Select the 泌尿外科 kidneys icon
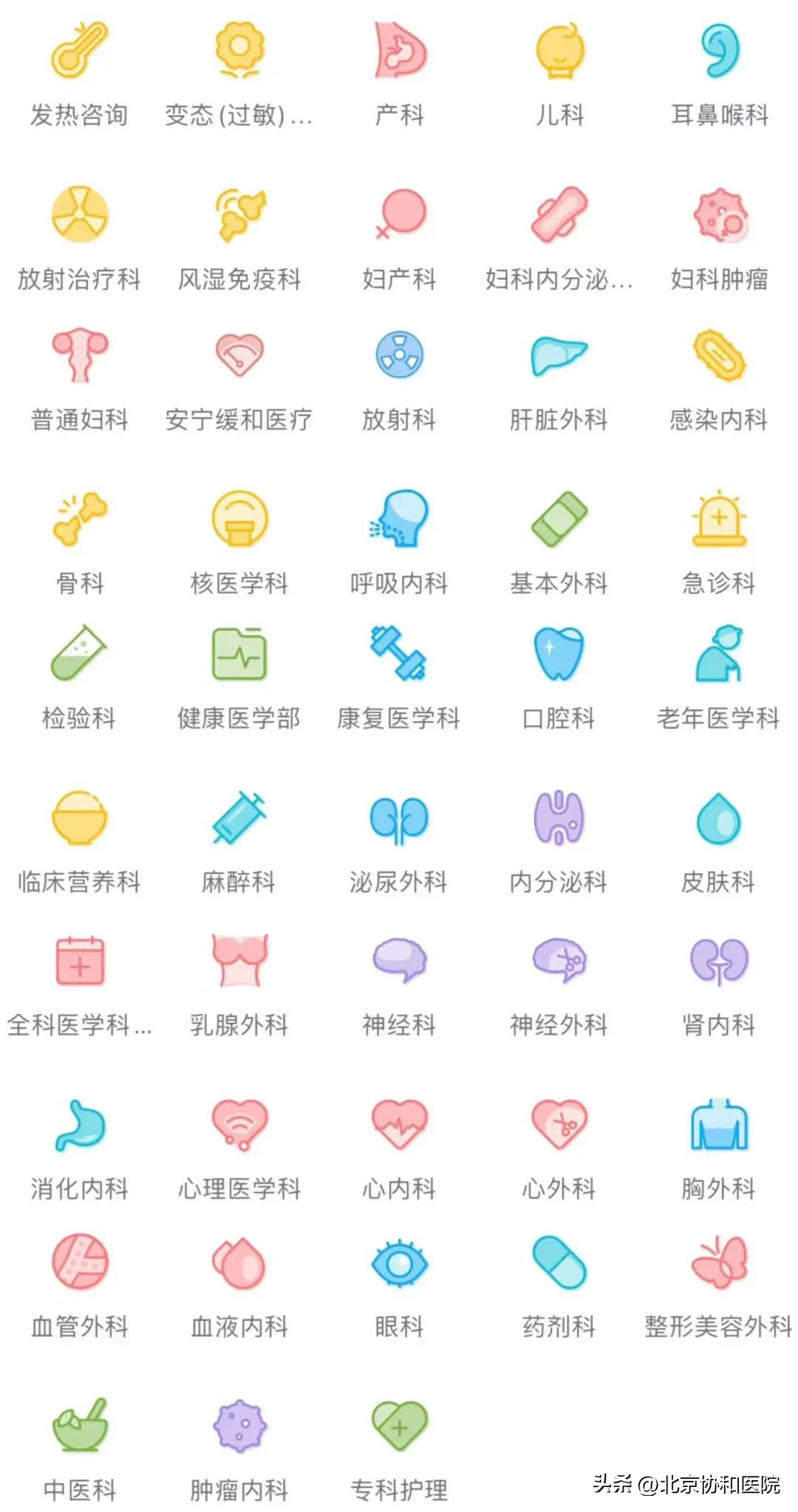 [399, 820]
